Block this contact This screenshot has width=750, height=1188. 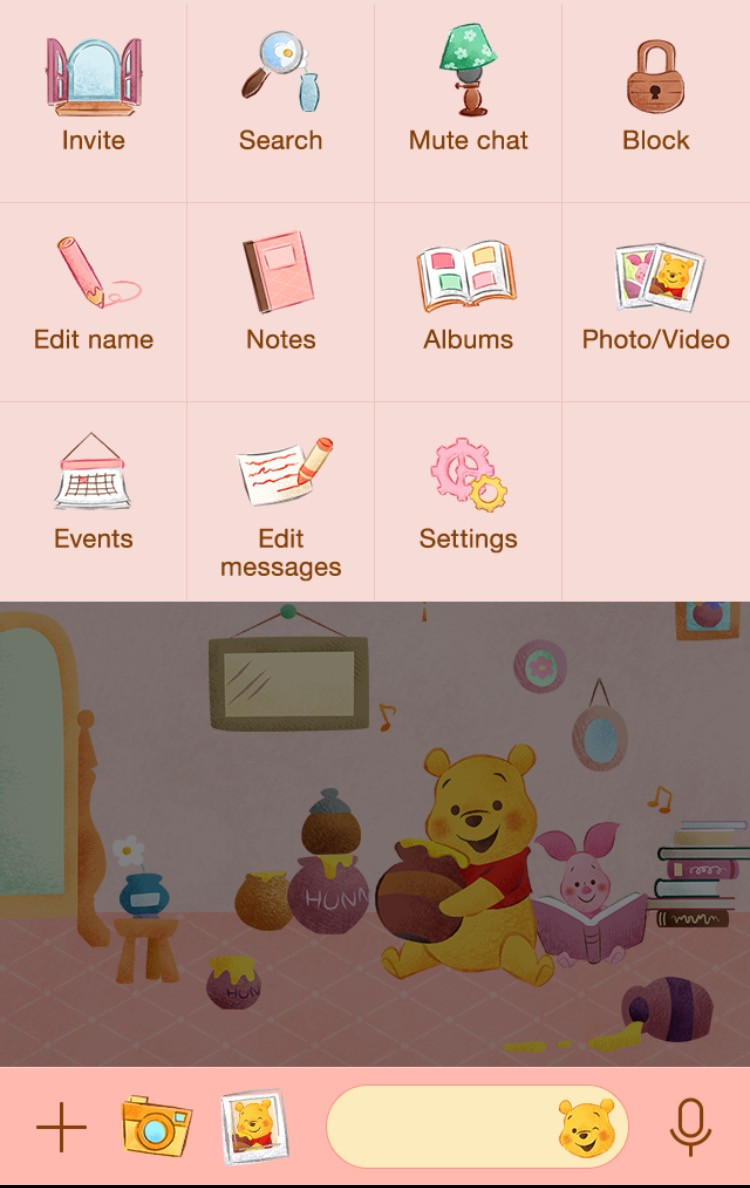(656, 98)
